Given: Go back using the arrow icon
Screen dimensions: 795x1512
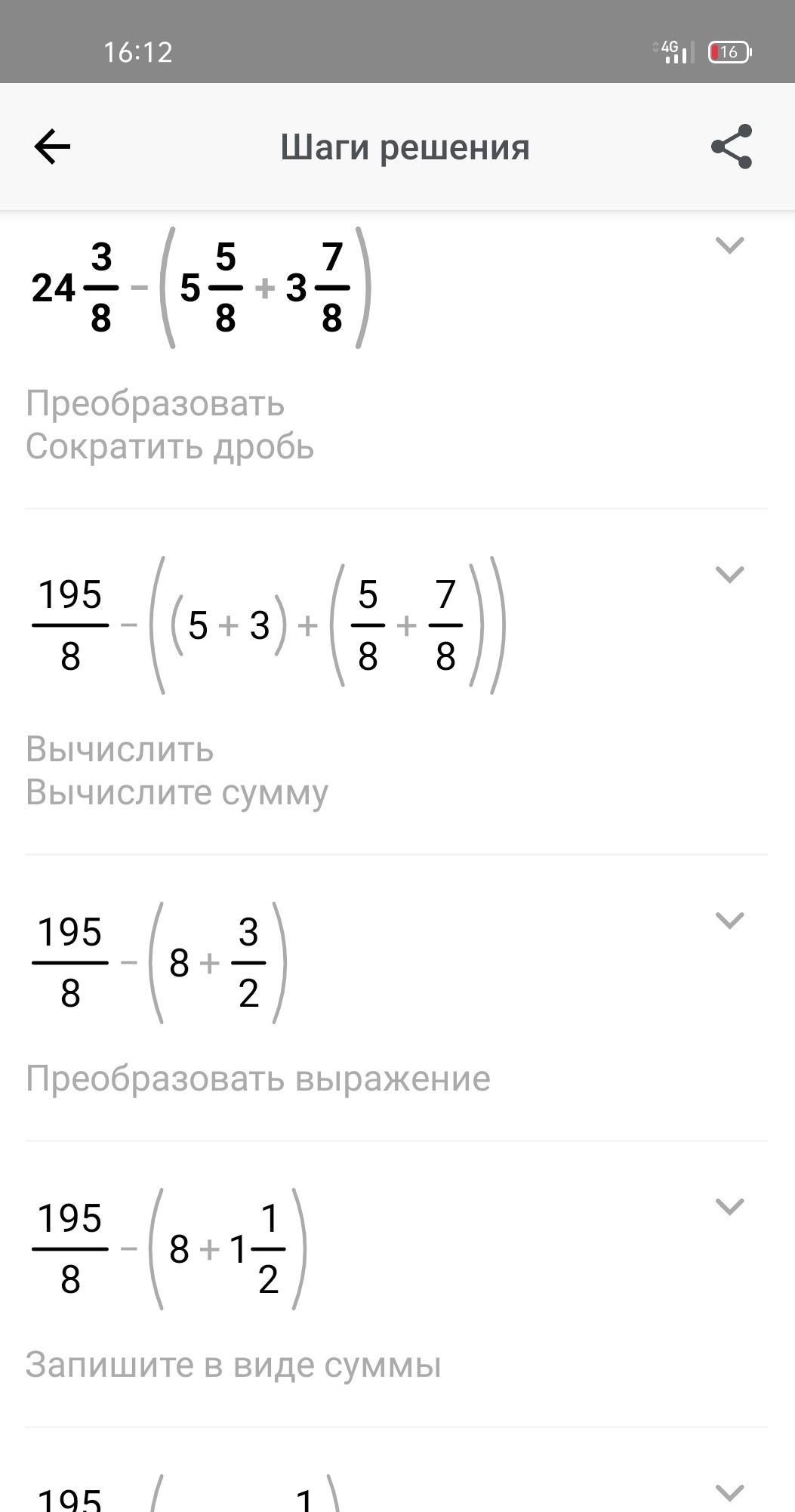Looking at the screenshot, I should point(52,147).
